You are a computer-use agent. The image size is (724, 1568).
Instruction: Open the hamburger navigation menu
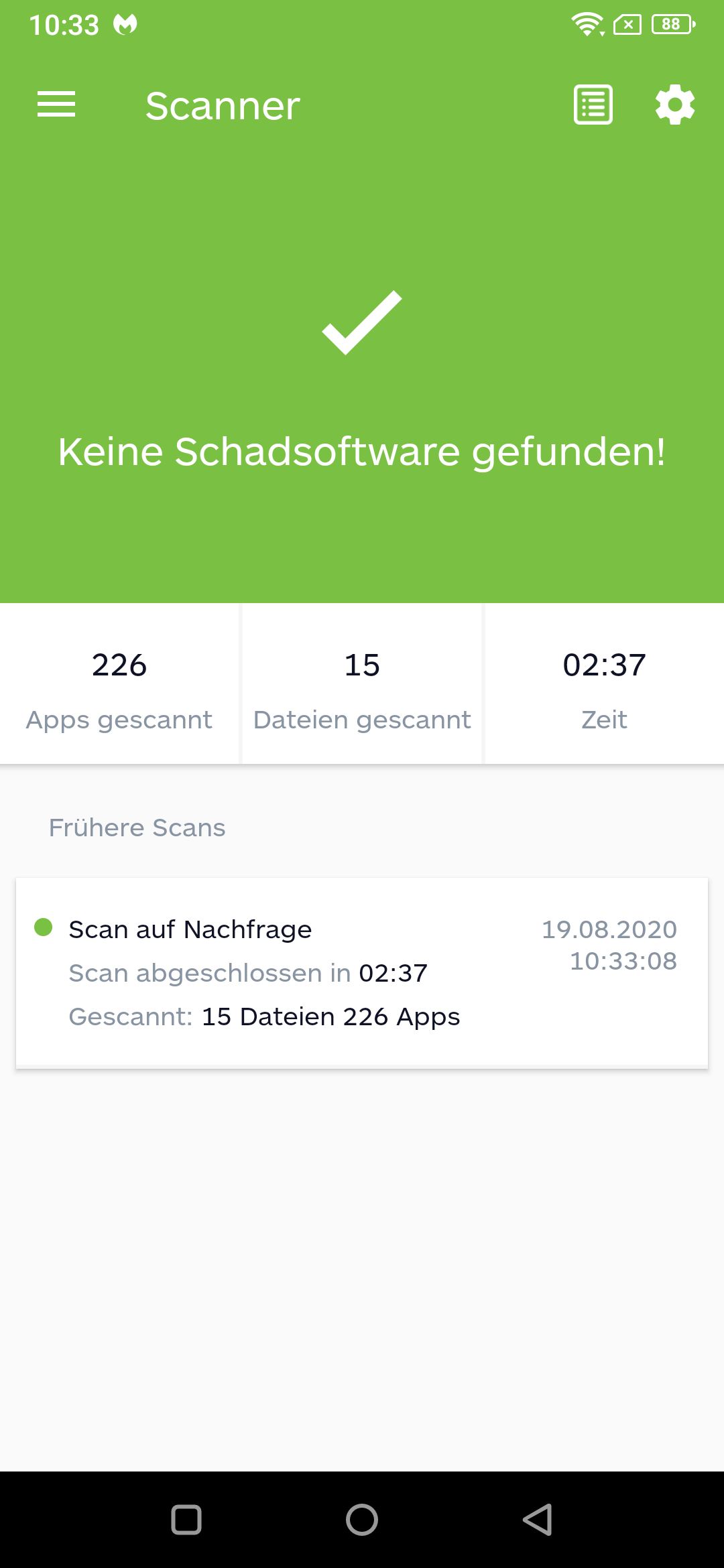point(56,105)
